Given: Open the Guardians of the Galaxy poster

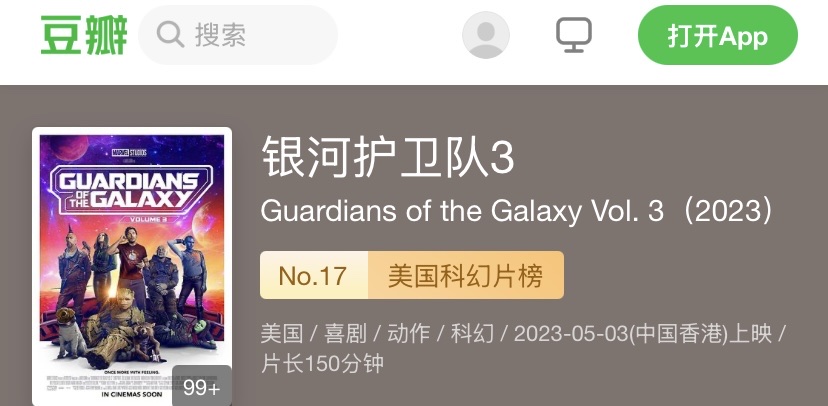Looking at the screenshot, I should [132, 266].
